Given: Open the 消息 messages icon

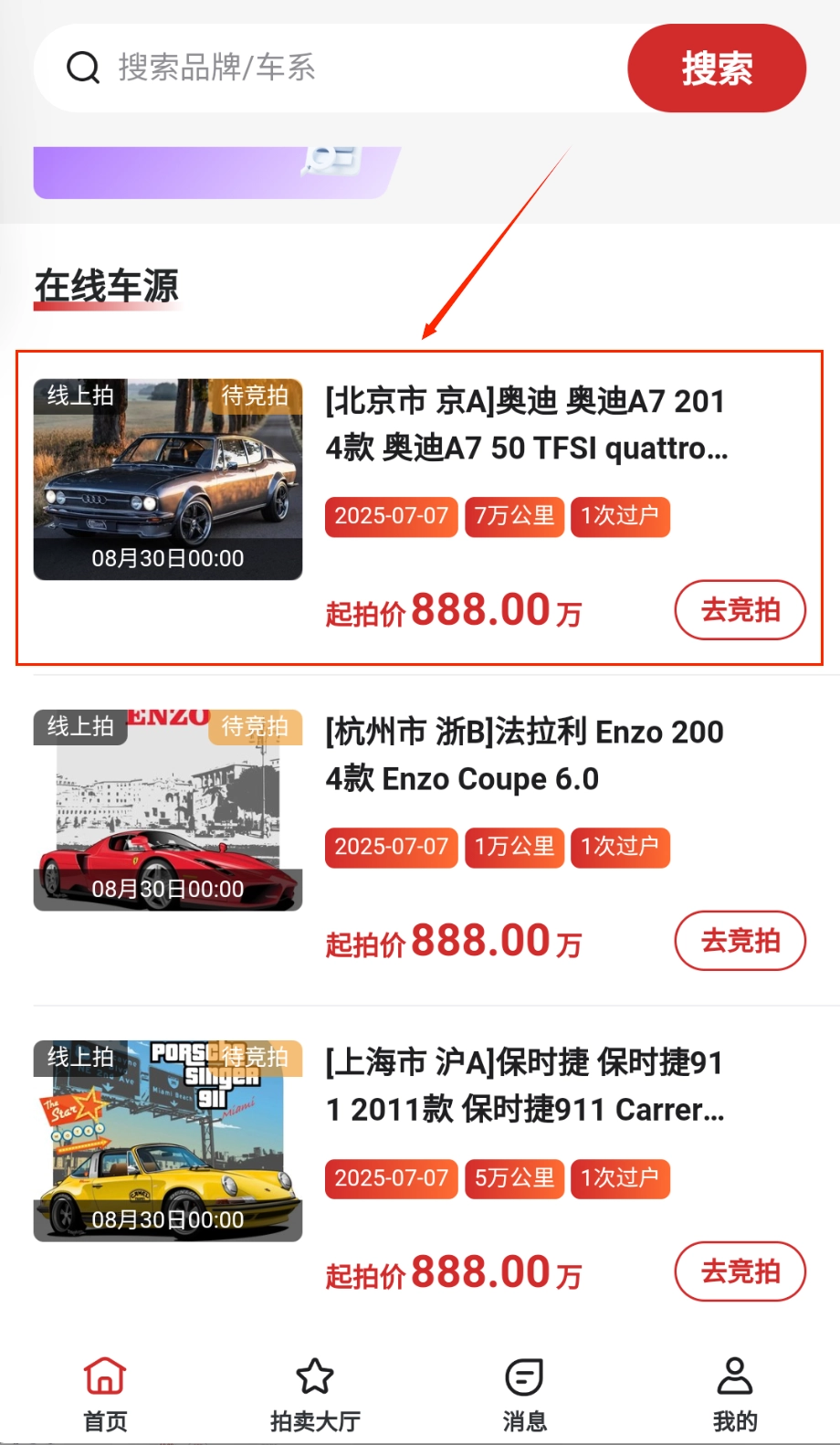Looking at the screenshot, I should (x=524, y=1375).
